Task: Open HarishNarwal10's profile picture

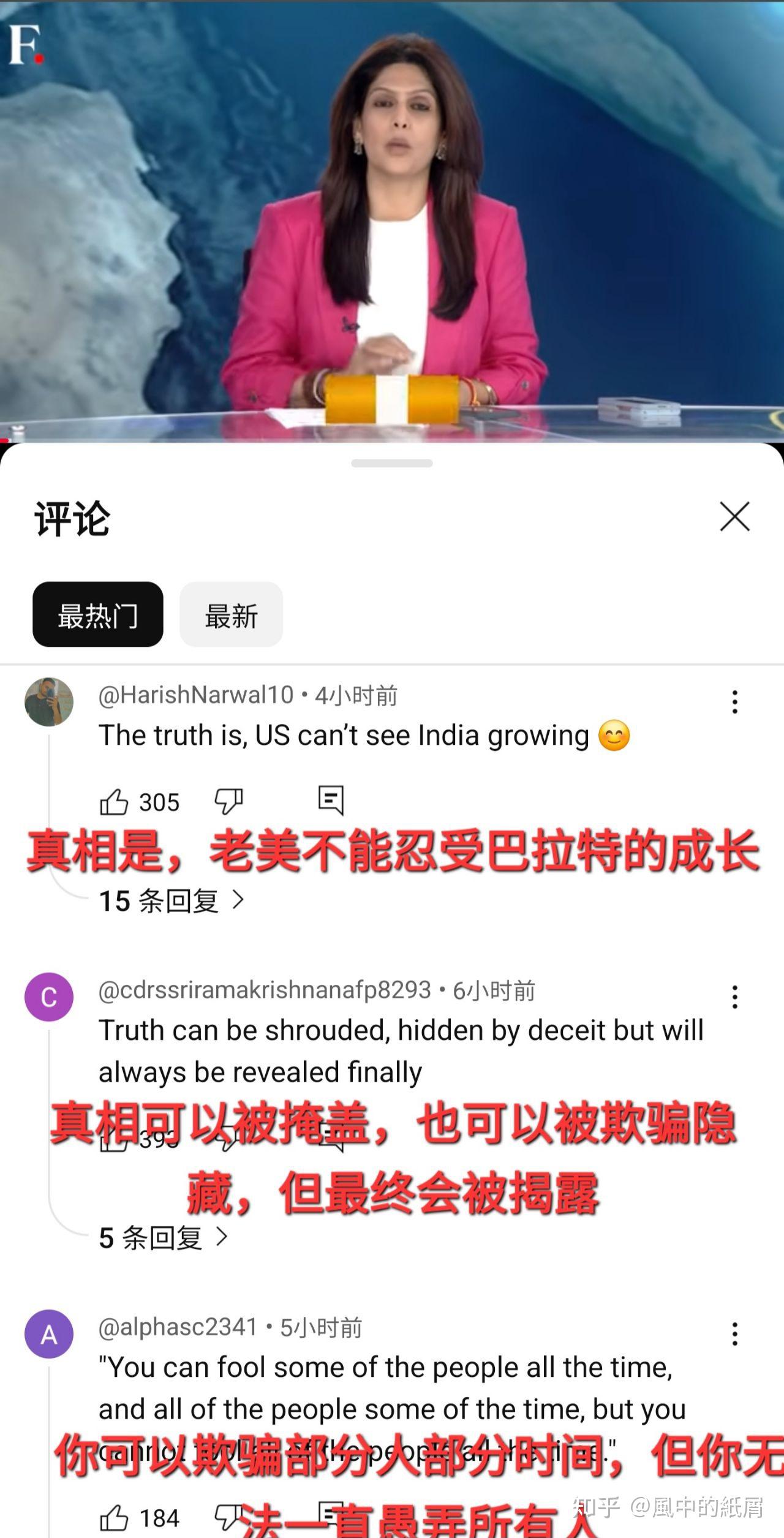Action: coord(49,702)
